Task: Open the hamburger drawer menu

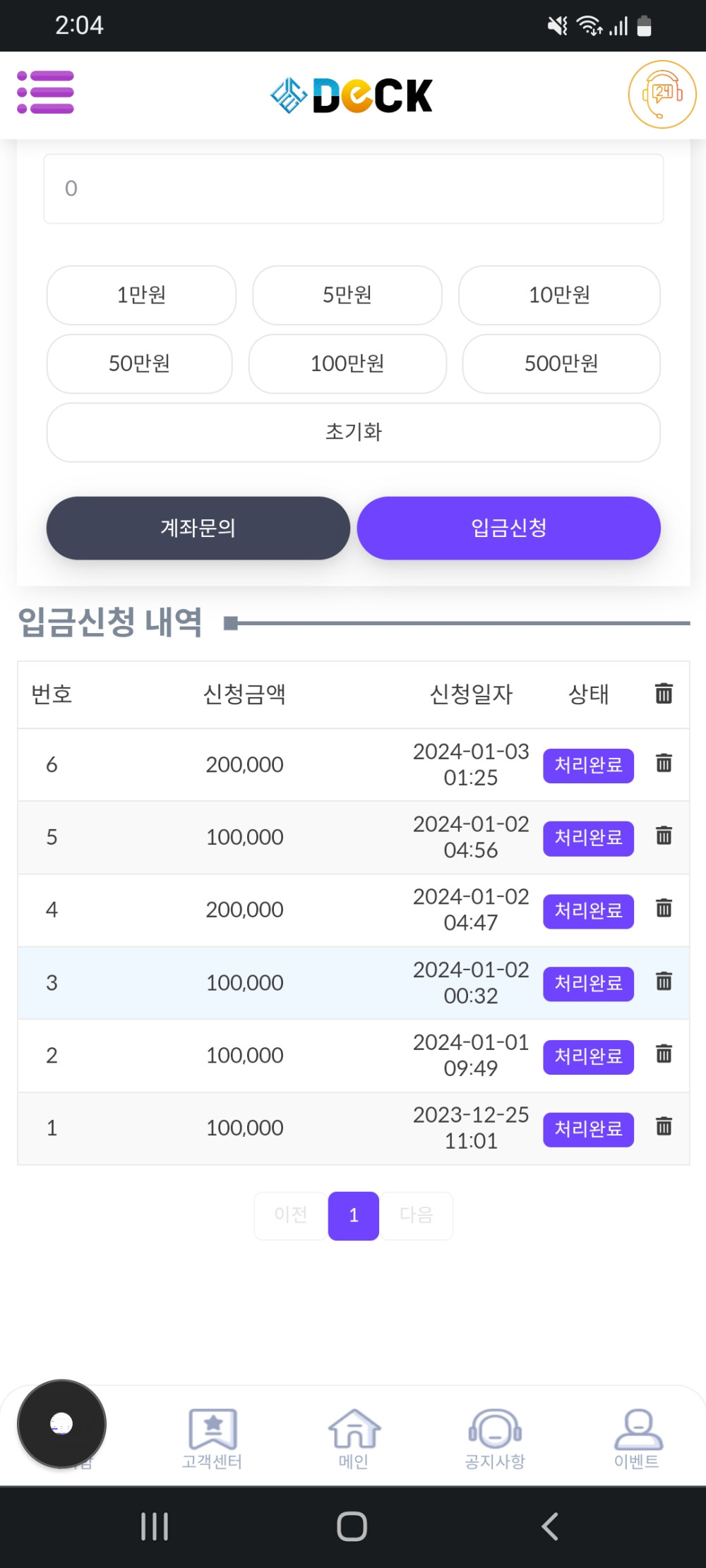Action: [46, 92]
